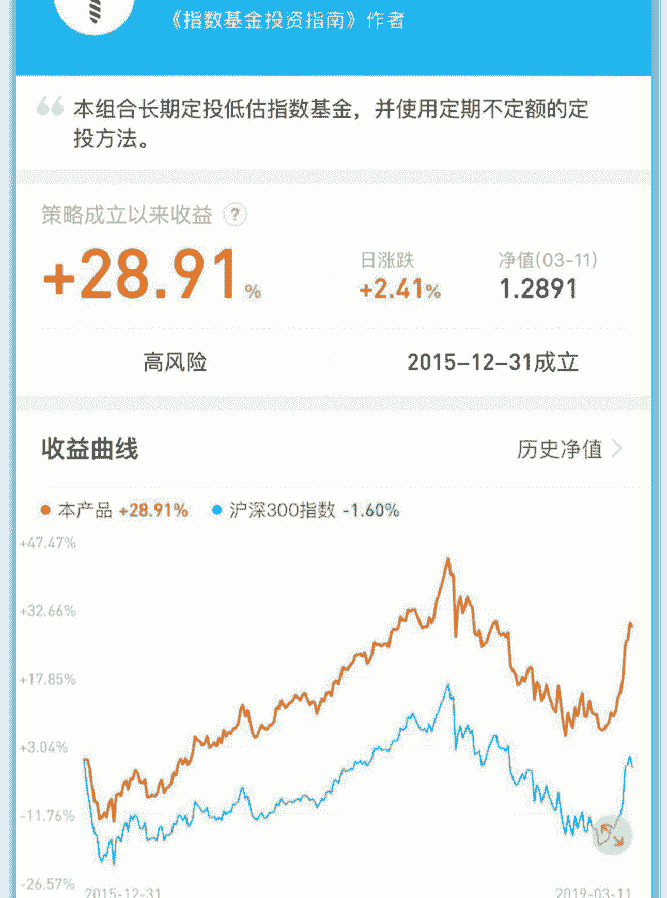This screenshot has width=667, height=898.
Task: Expand the chart with the arrows button
Action: click(610, 834)
